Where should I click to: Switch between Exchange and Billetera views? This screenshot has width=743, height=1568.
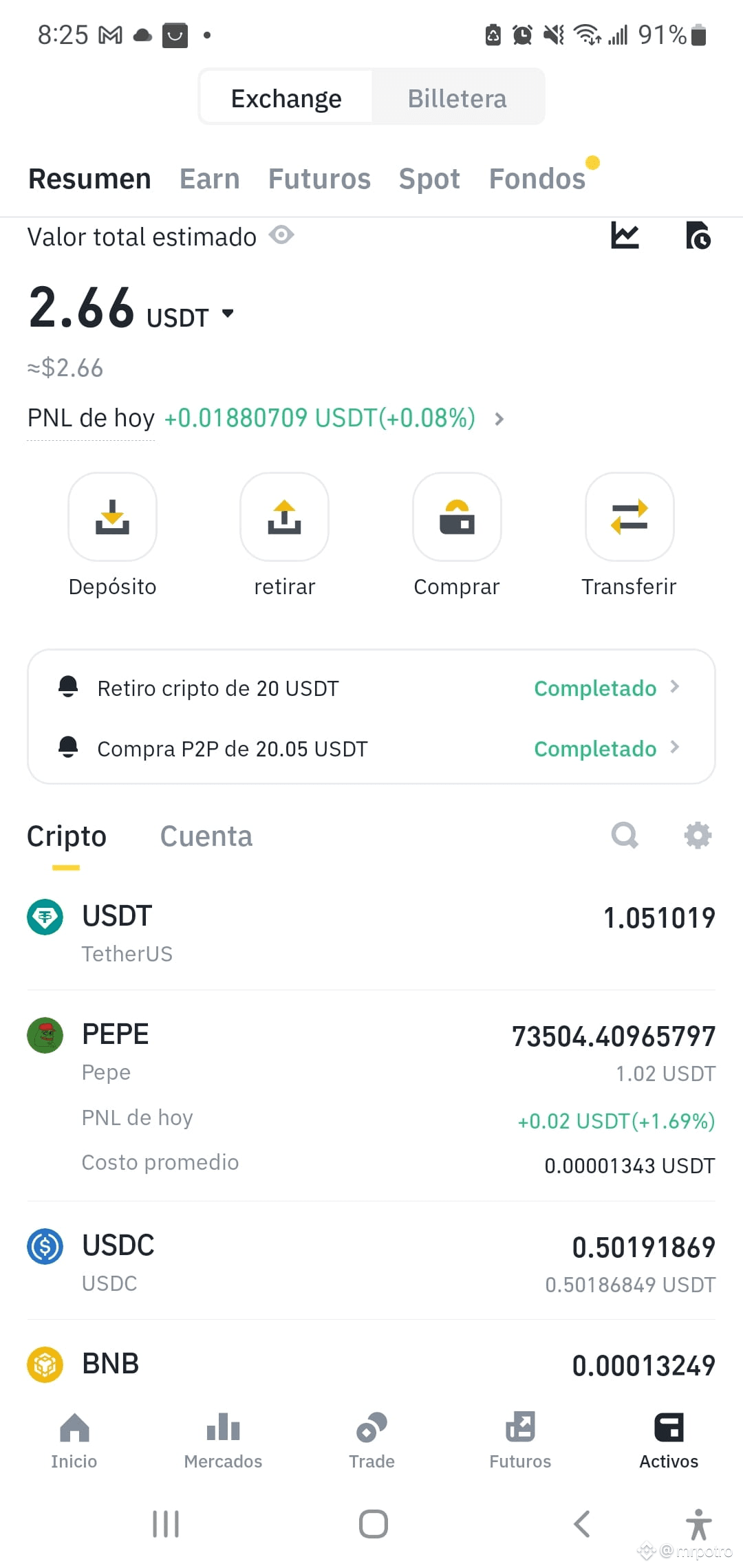[457, 97]
